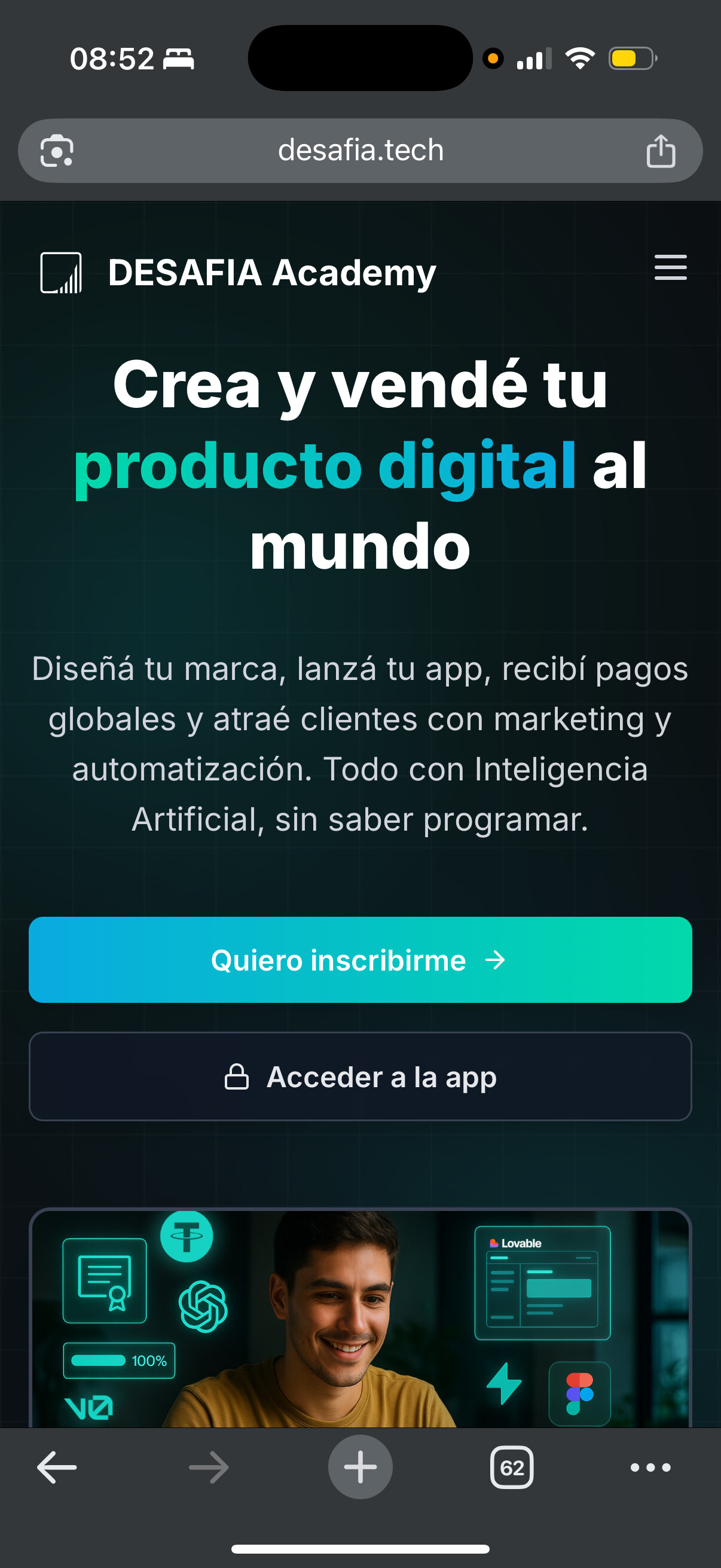Image resolution: width=721 pixels, height=1568 pixels.
Task: Select Acceder a la app
Action: click(x=360, y=1076)
